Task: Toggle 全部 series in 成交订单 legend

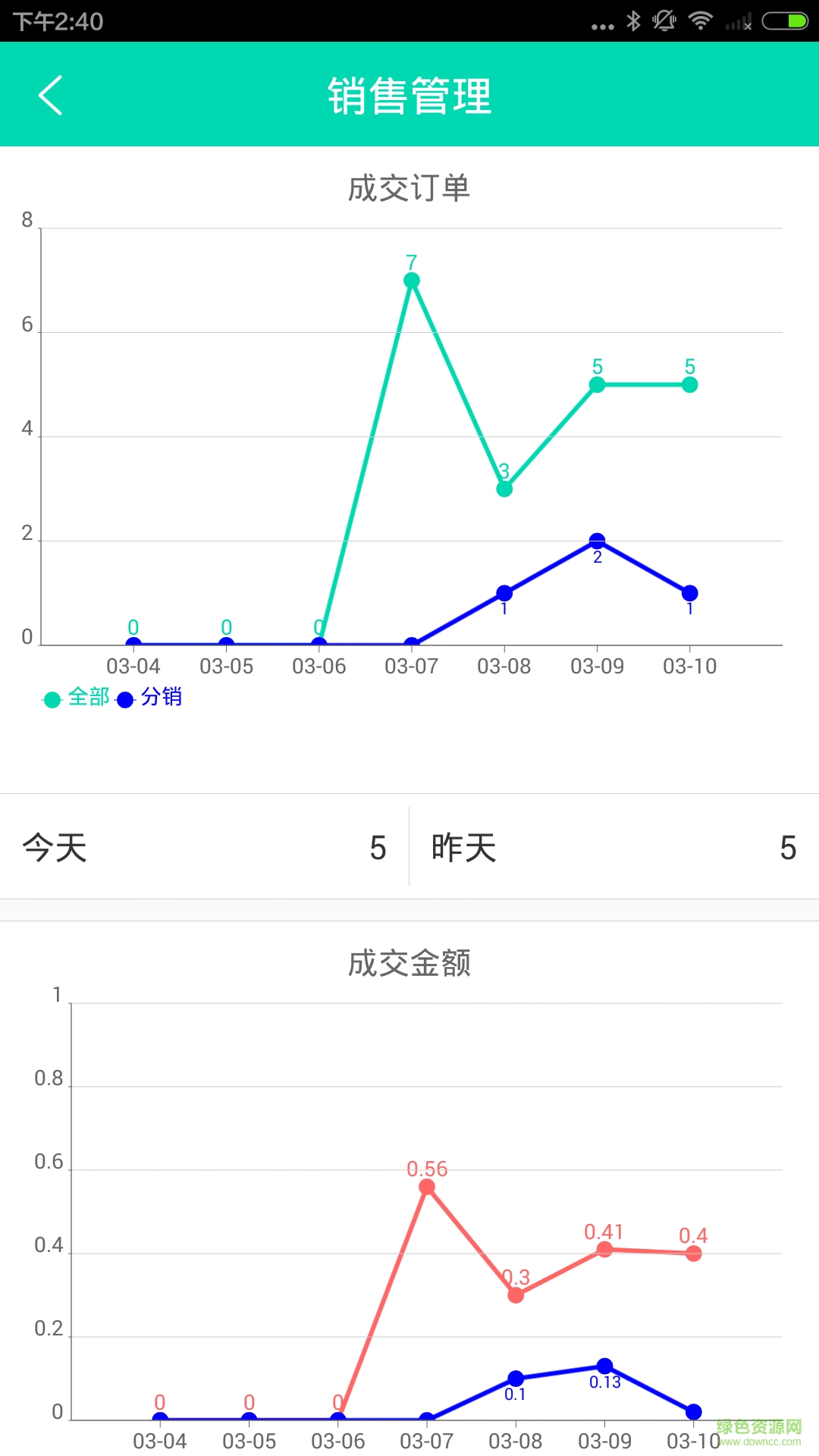Action: point(77,698)
